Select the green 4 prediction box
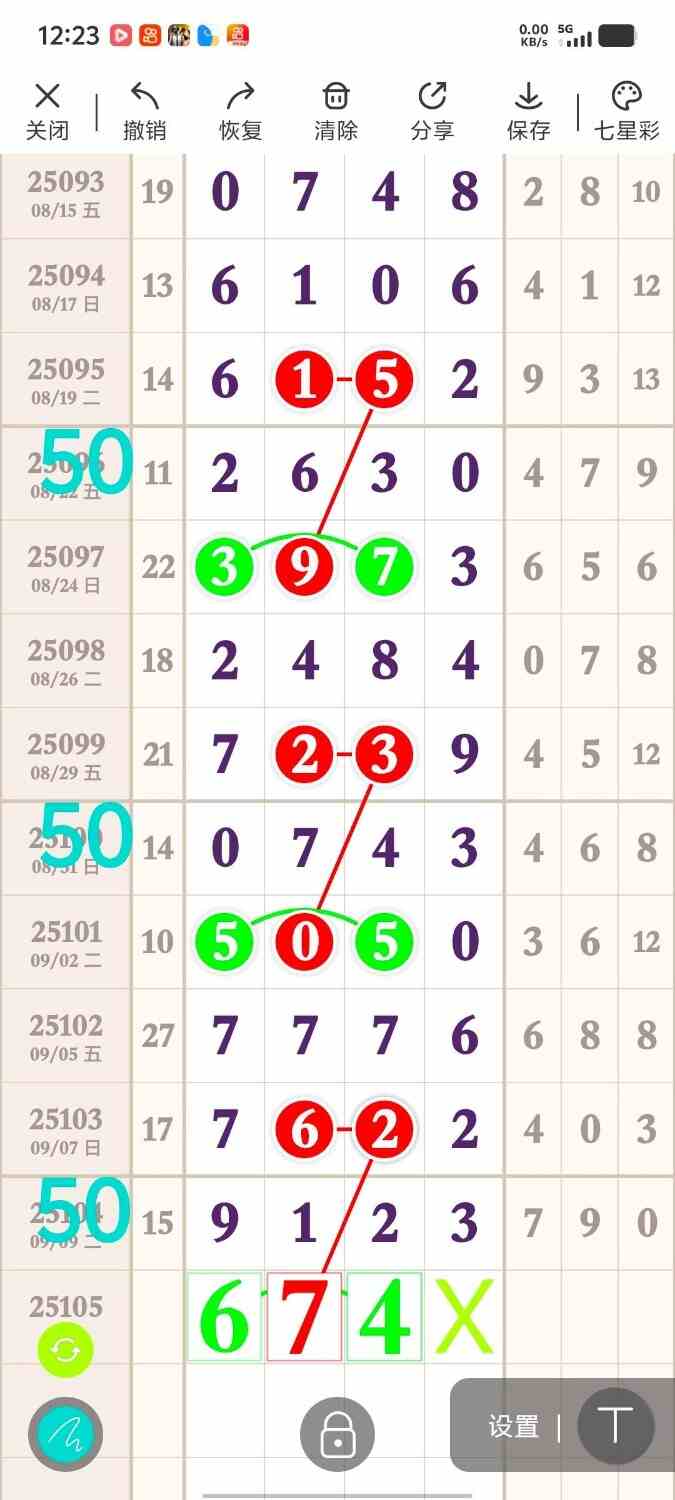This screenshot has width=675, height=1500. point(384,1317)
